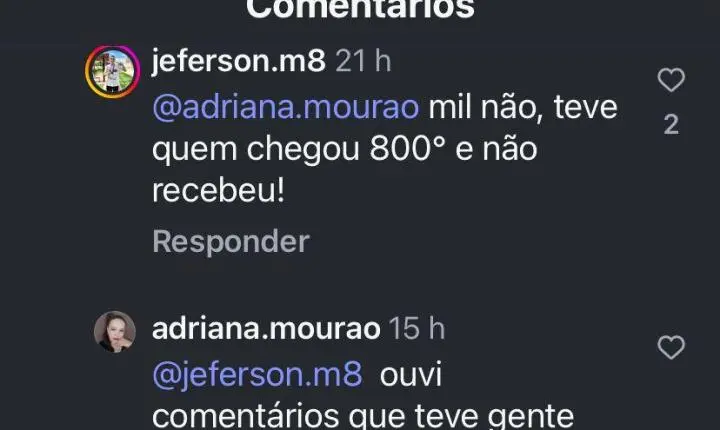
Task: Like jeferson.m8's comment
Action: tap(671, 80)
